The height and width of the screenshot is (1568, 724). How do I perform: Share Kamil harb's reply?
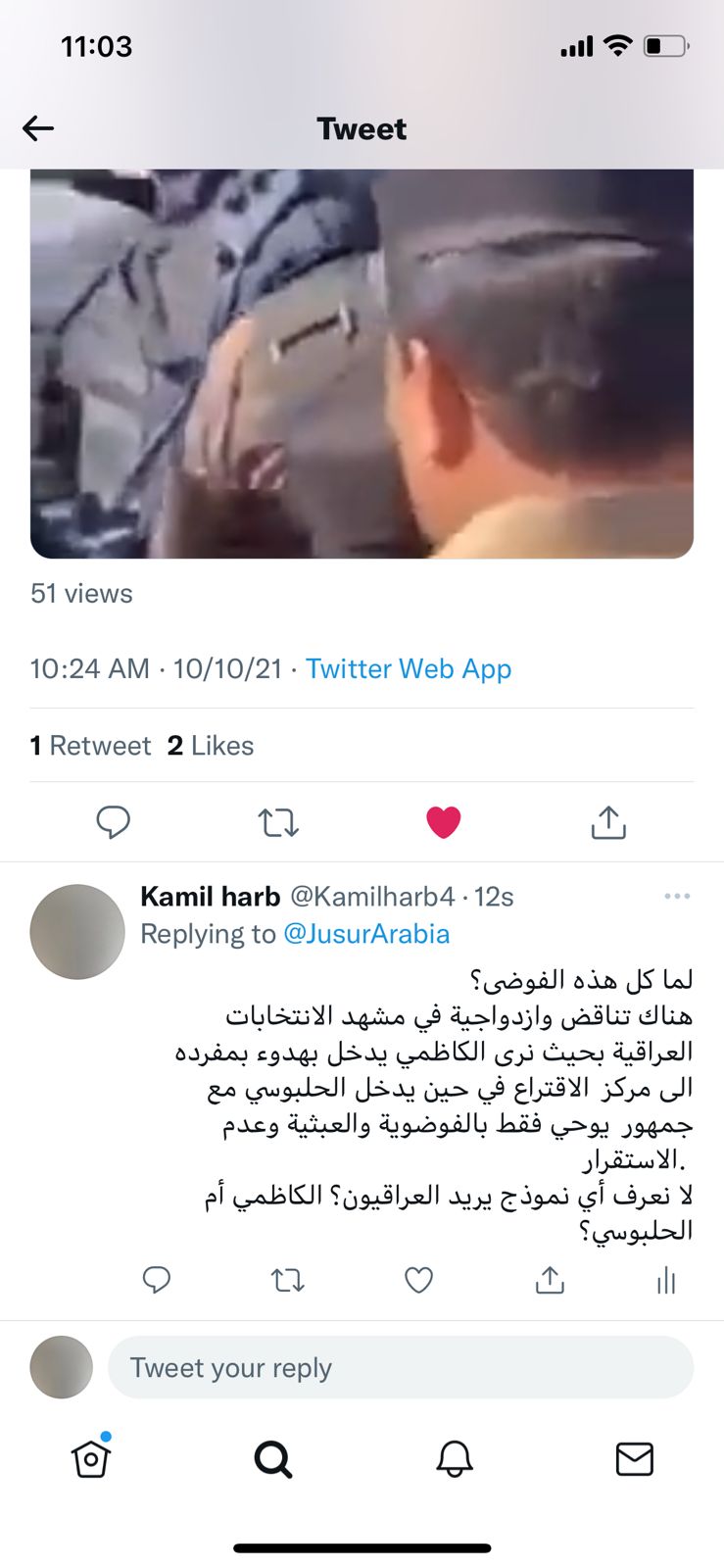tap(550, 1280)
